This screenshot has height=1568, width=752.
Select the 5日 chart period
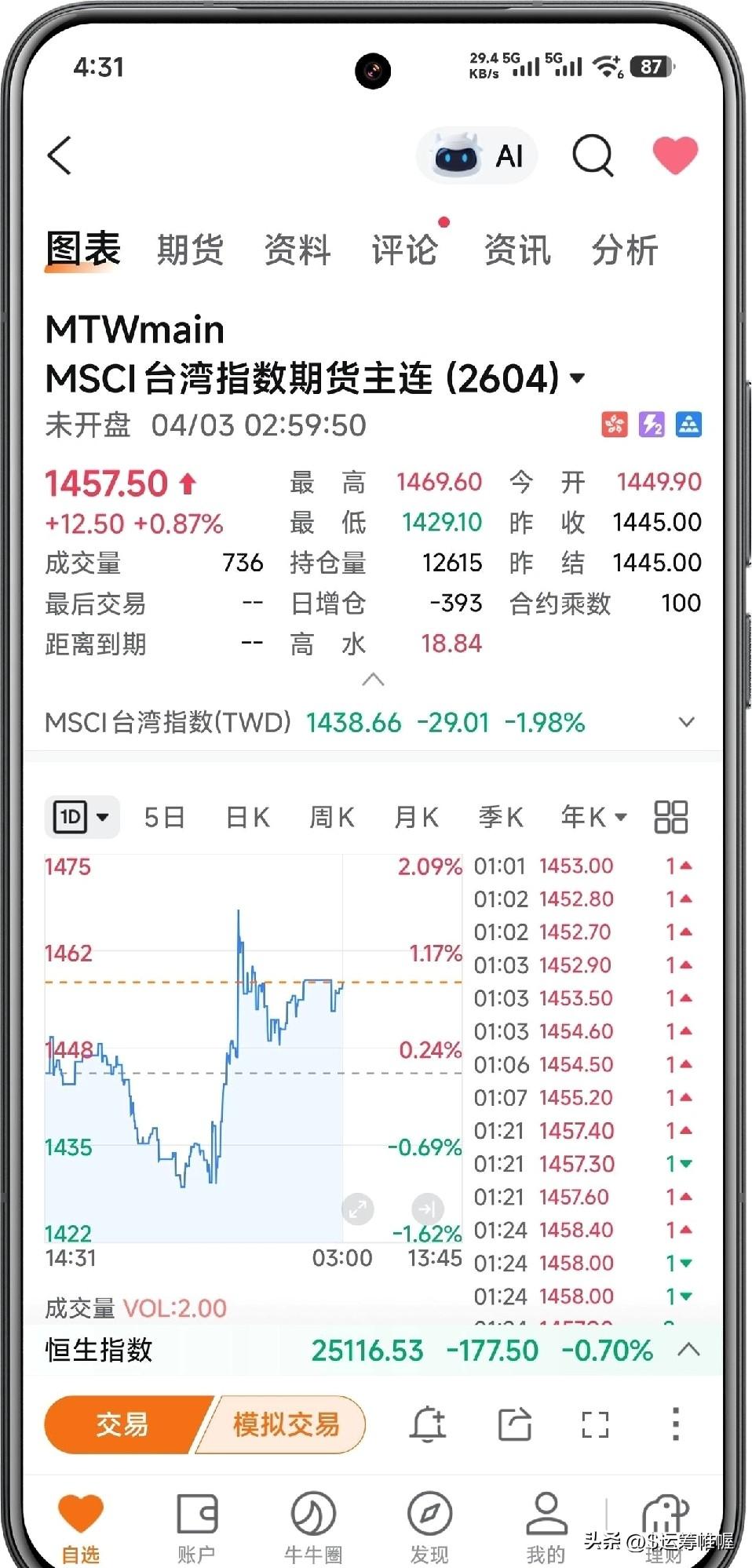pyautogui.click(x=164, y=817)
